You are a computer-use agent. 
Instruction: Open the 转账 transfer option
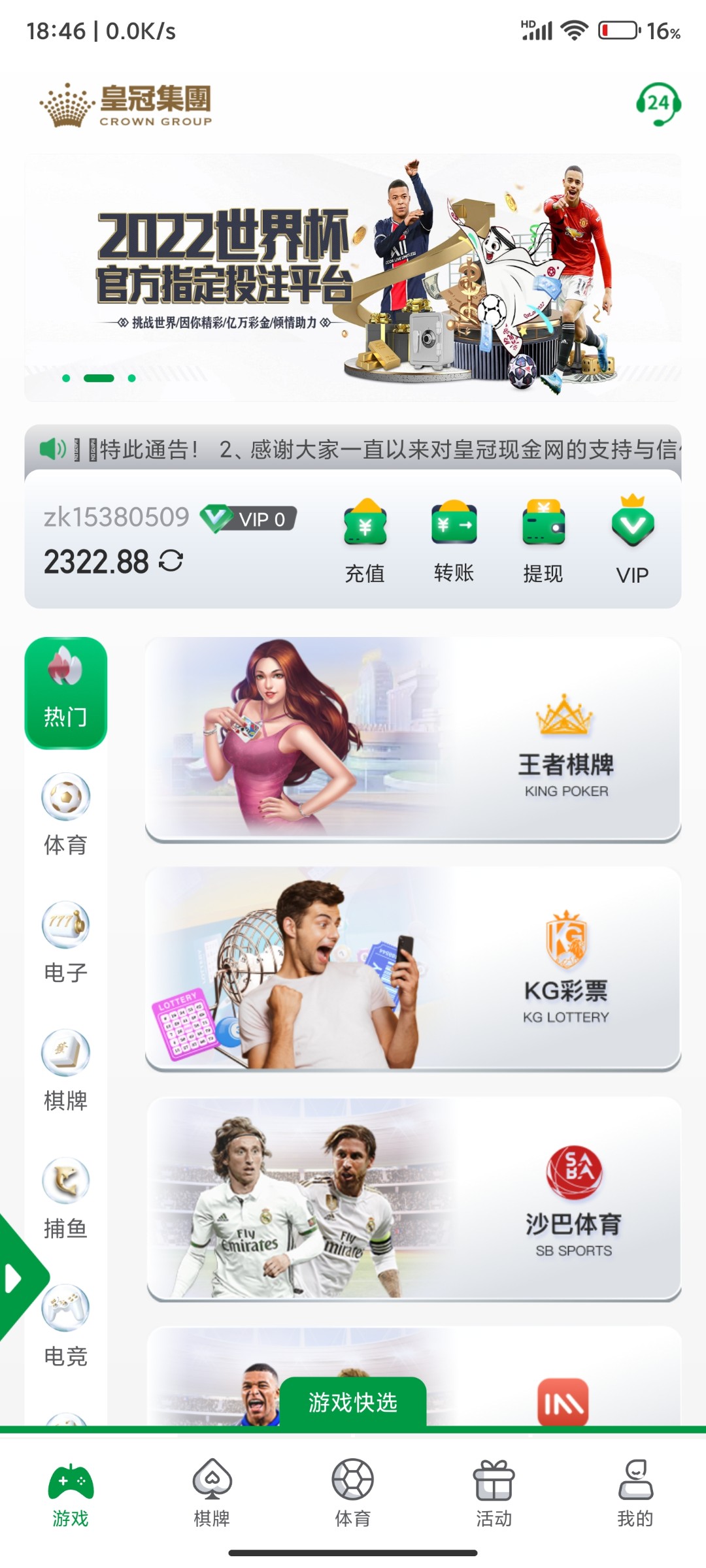[454, 540]
